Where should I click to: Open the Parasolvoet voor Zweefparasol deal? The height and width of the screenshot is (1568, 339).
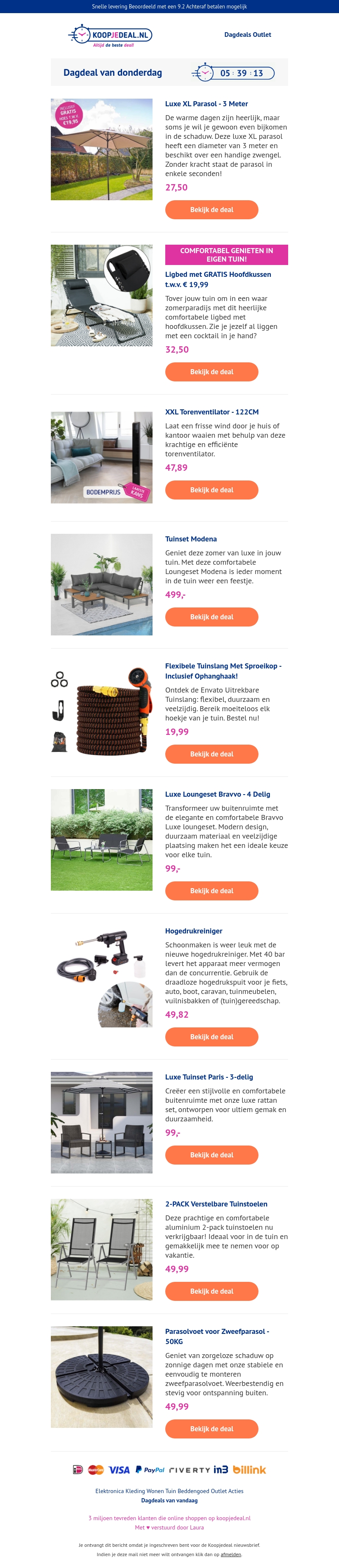click(211, 1429)
